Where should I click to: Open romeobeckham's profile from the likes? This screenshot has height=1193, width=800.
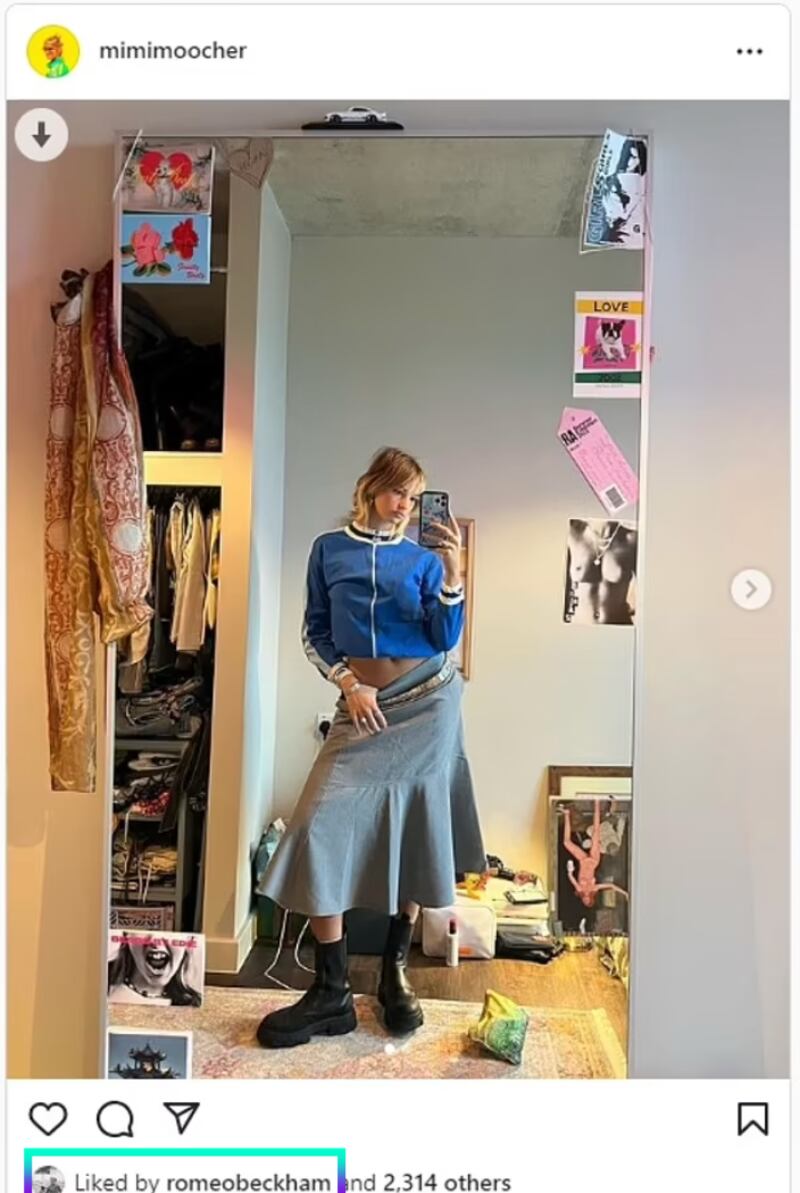[248, 1182]
